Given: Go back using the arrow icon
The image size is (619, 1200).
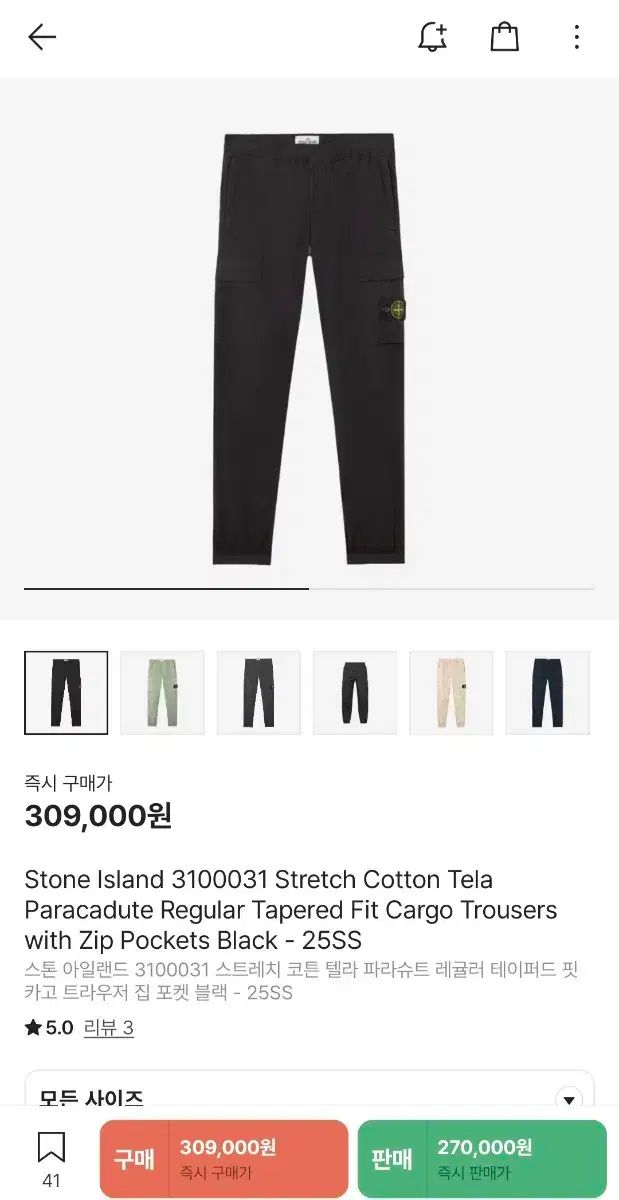Looking at the screenshot, I should (x=42, y=38).
